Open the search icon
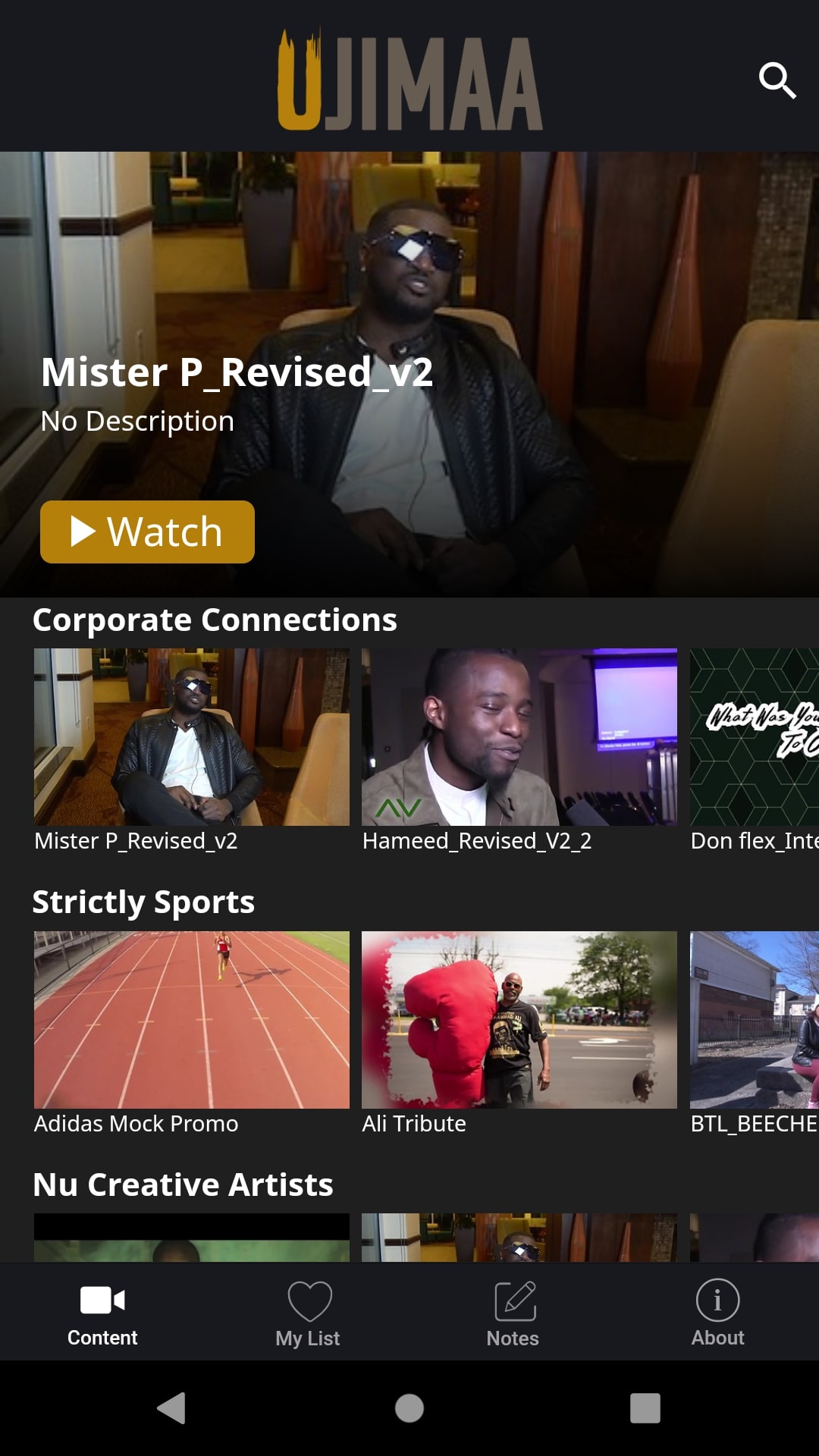Image resolution: width=819 pixels, height=1456 pixels. (x=777, y=80)
